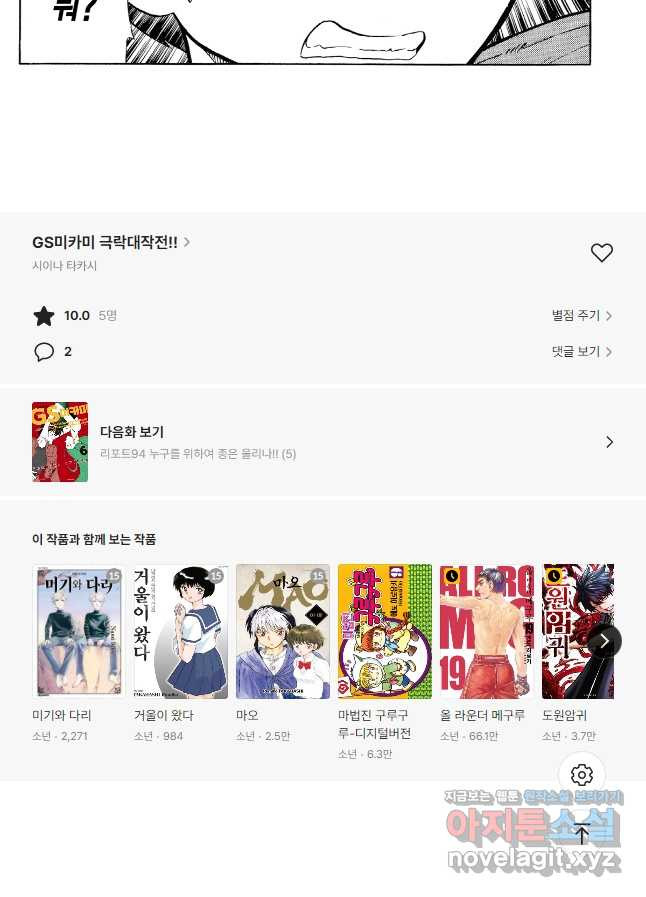The image size is (646, 897).
Task: Open comments via 댓글 보기
Action: coord(581,352)
